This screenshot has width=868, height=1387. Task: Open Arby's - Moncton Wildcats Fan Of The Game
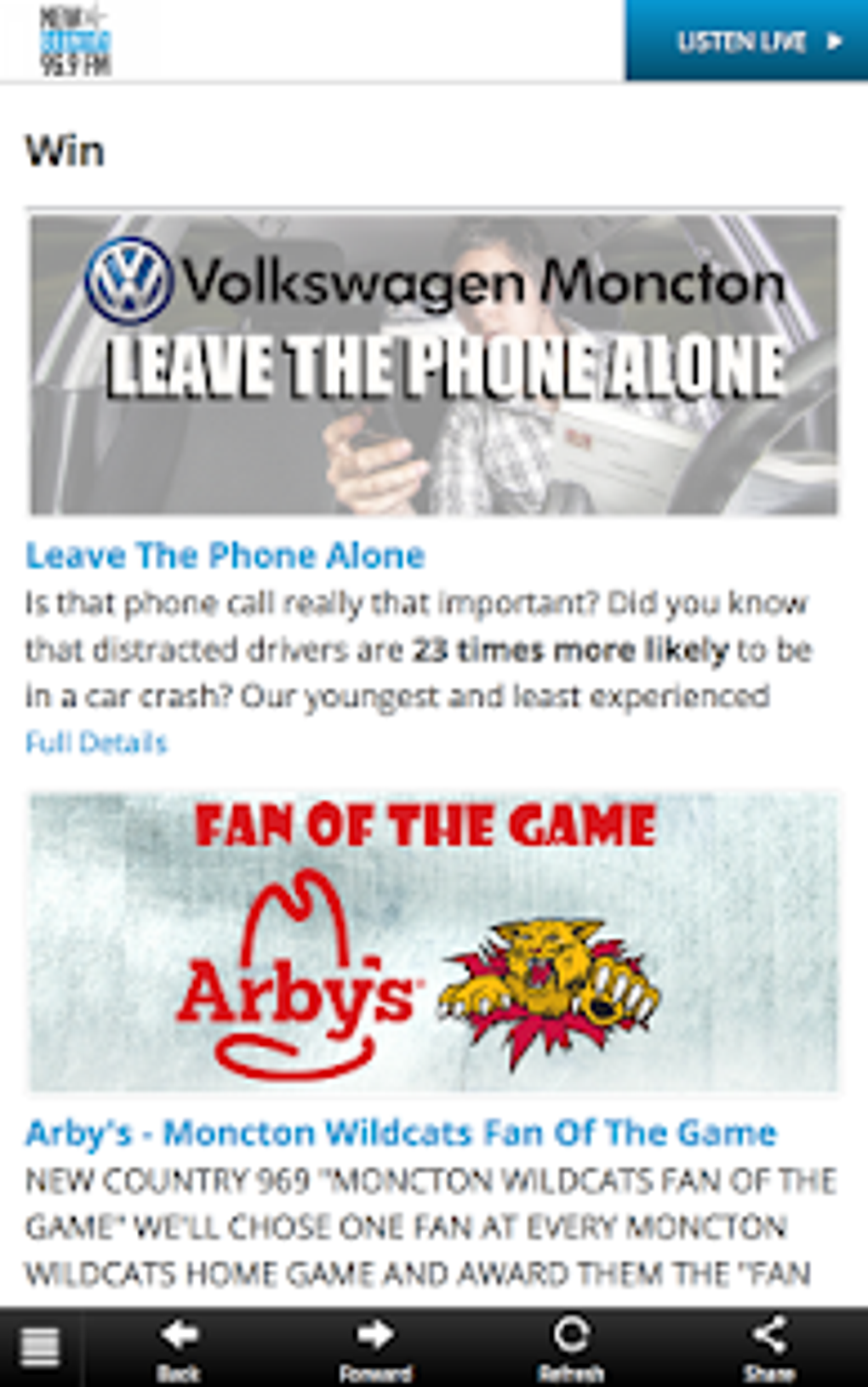[x=401, y=1133]
